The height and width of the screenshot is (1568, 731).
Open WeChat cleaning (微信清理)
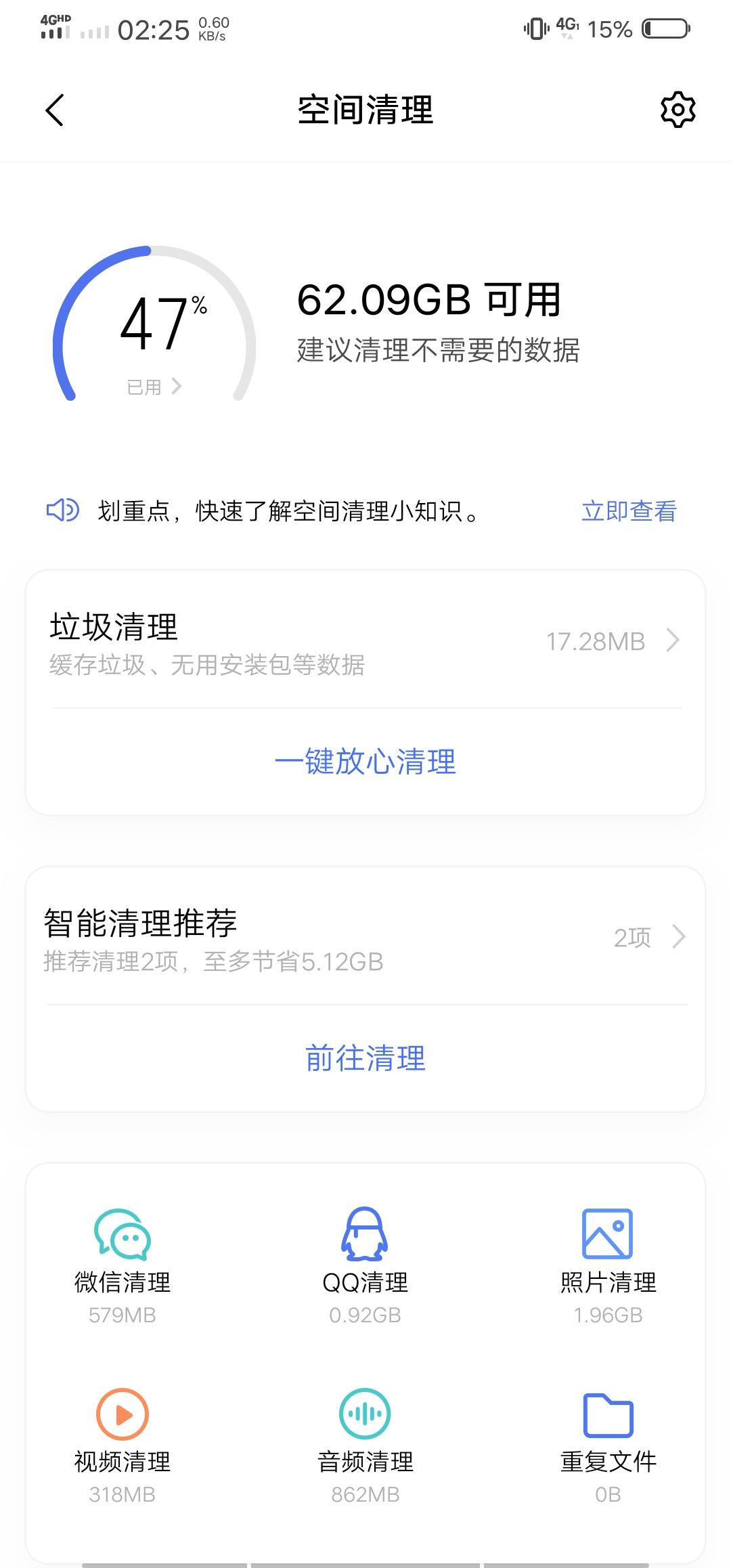tap(122, 1256)
